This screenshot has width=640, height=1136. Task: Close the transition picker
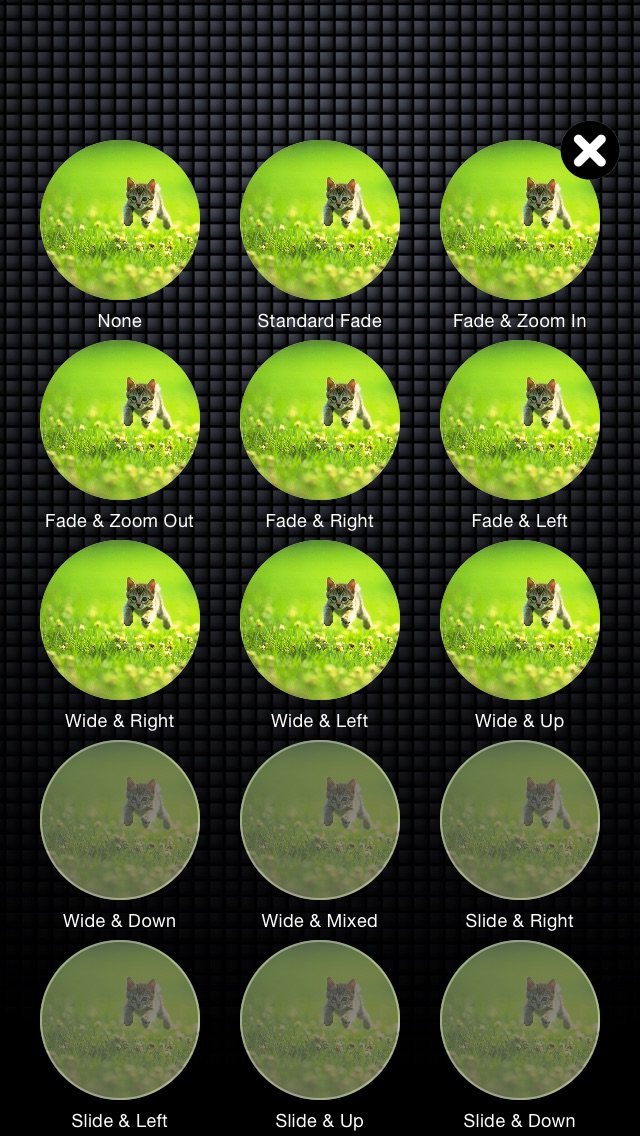[x=590, y=151]
